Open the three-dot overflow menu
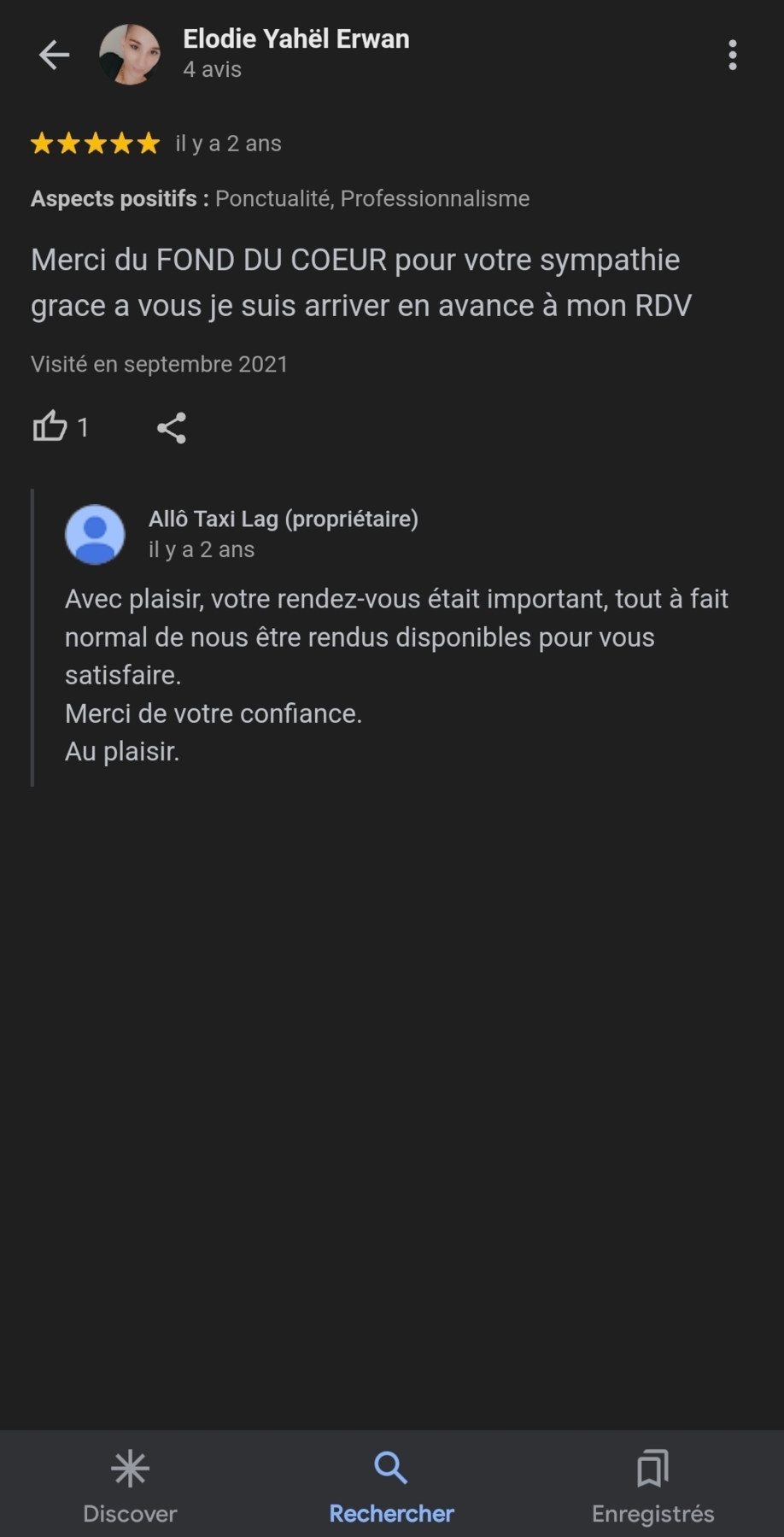 [x=732, y=55]
